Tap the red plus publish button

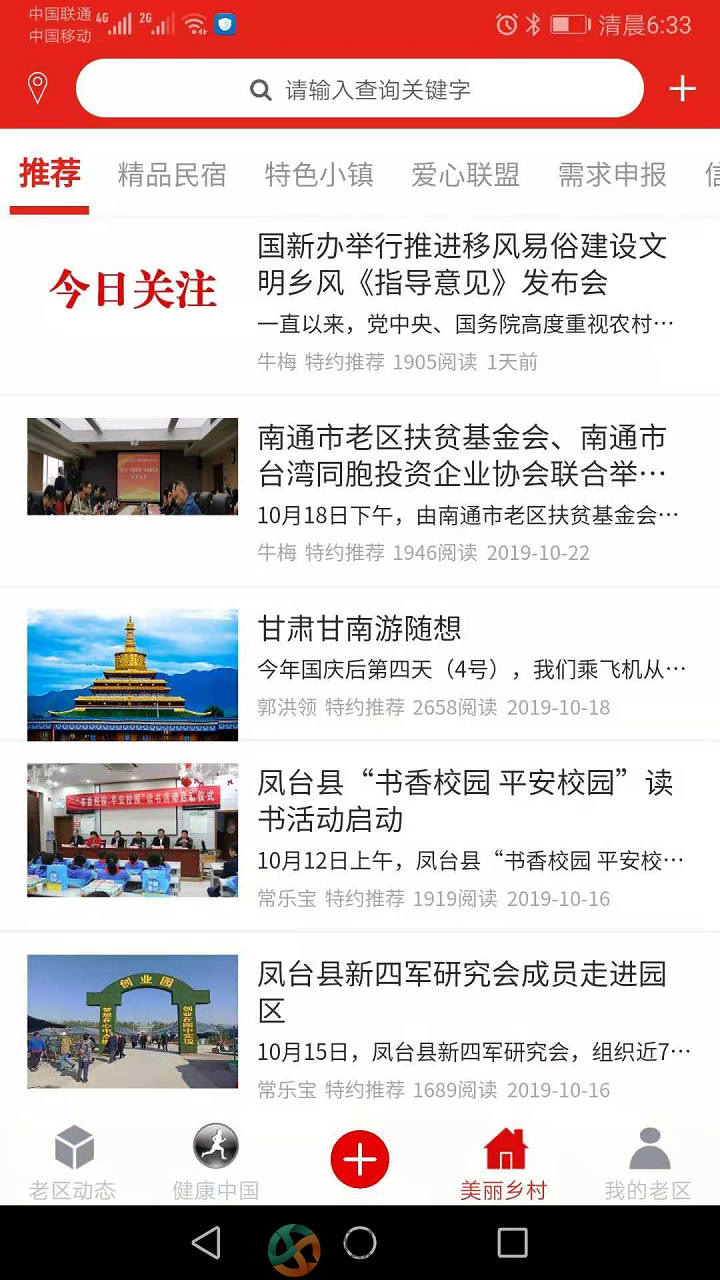(x=360, y=1159)
